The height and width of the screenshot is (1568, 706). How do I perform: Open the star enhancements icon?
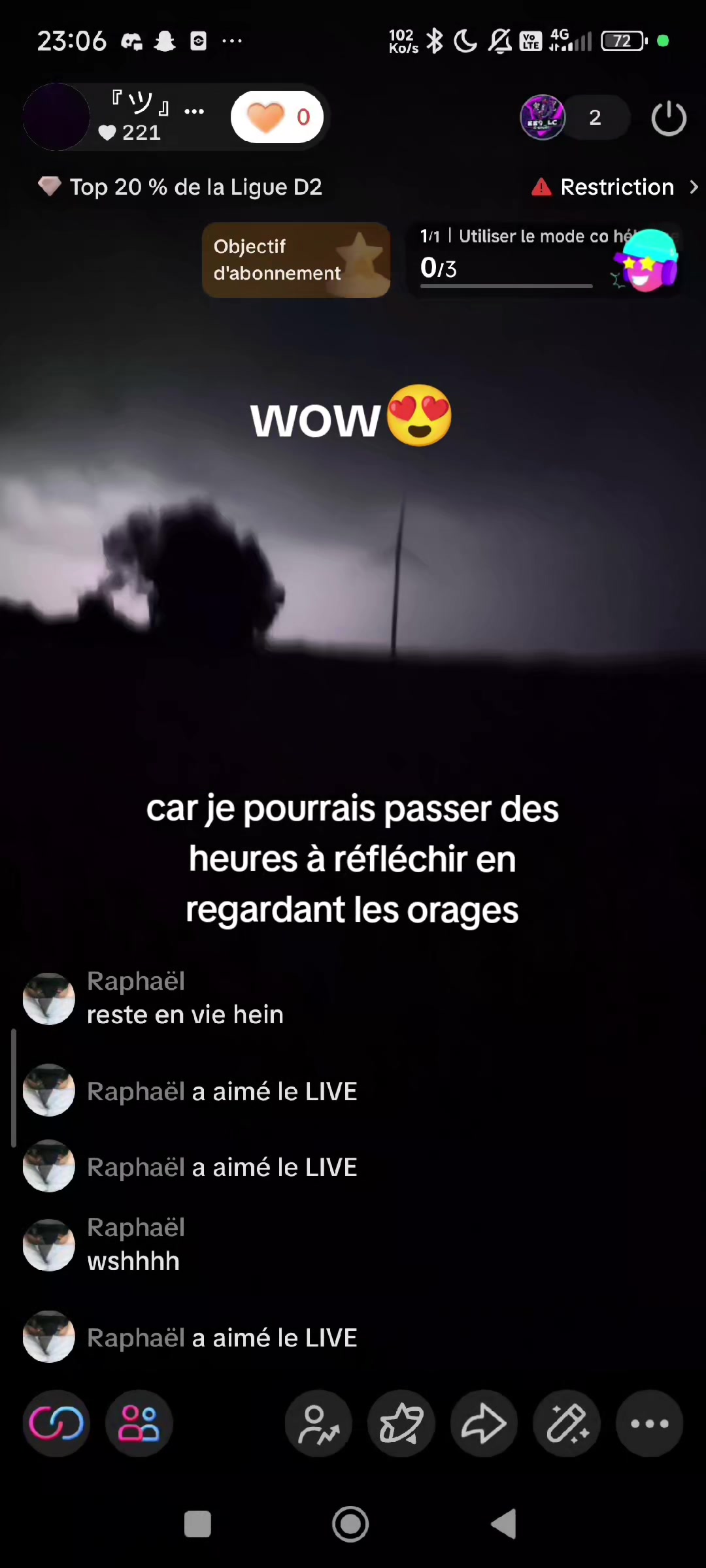click(401, 1423)
